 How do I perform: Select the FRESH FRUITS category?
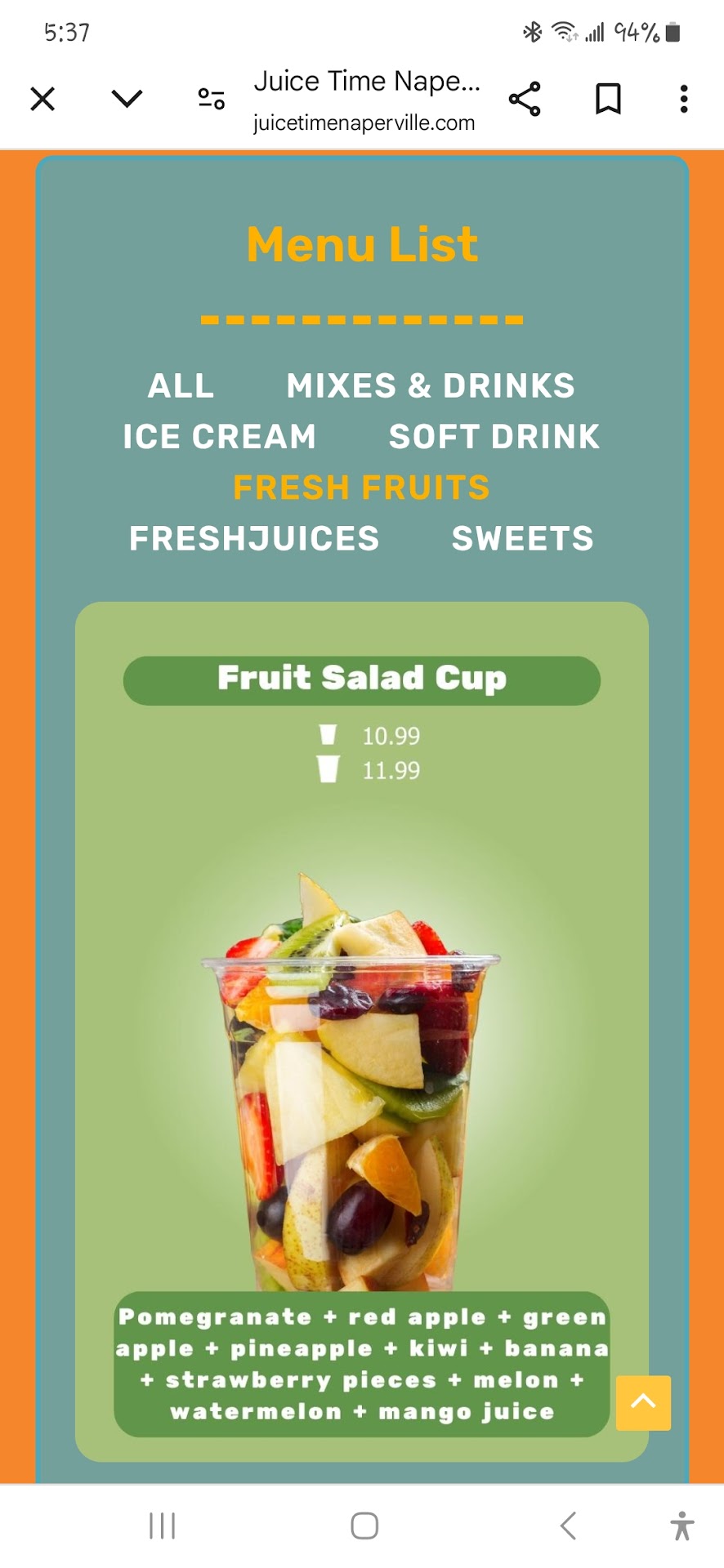361,488
